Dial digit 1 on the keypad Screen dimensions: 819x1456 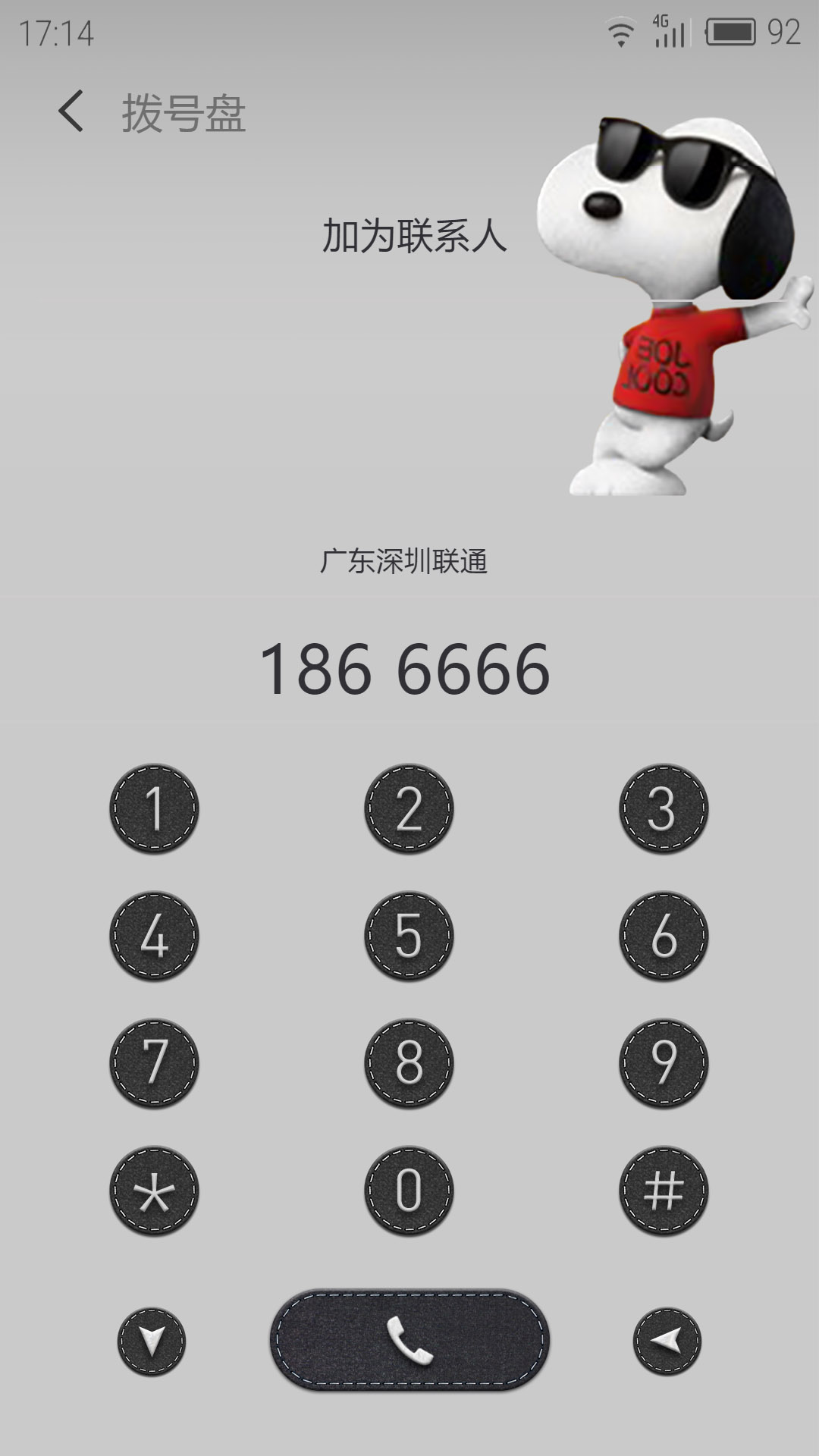point(154,808)
